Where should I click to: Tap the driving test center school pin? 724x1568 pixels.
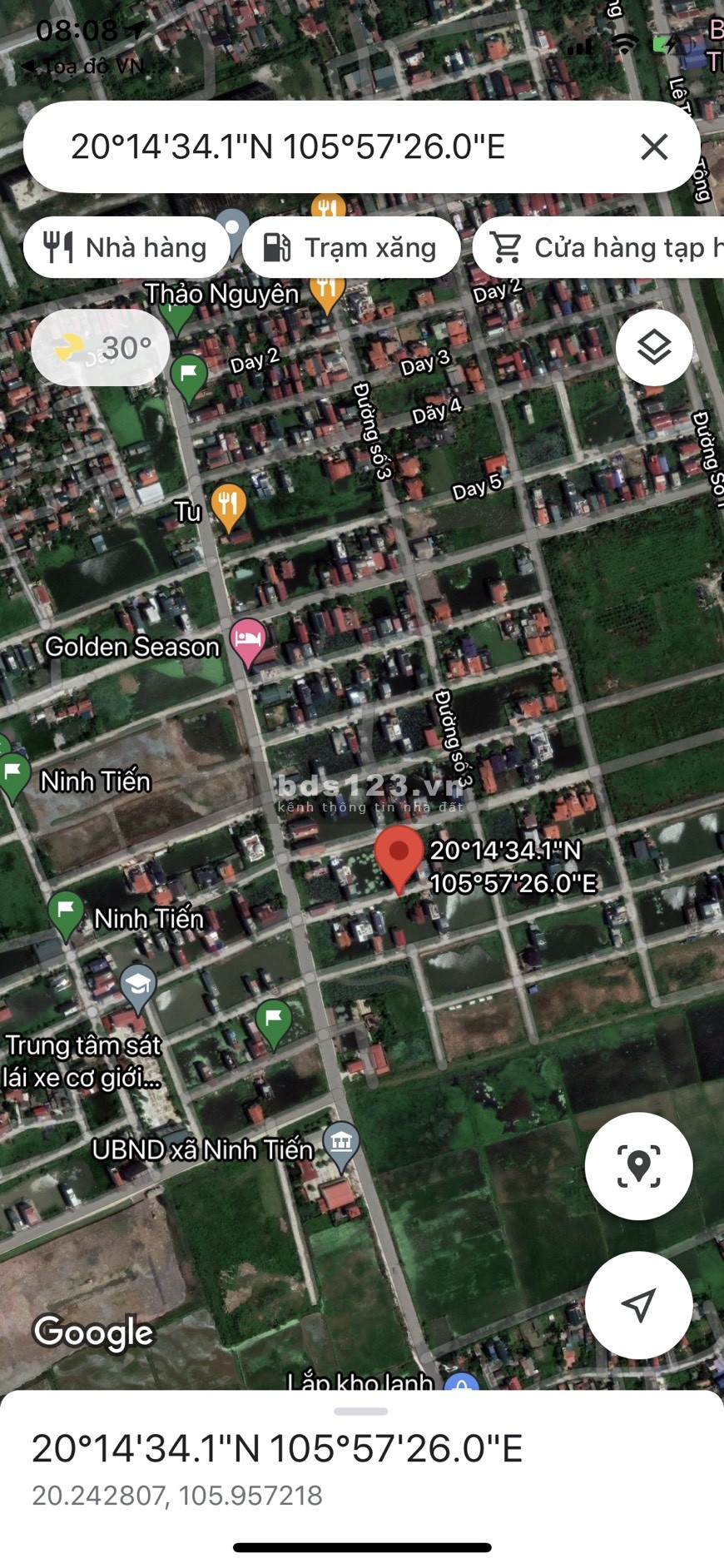138,985
